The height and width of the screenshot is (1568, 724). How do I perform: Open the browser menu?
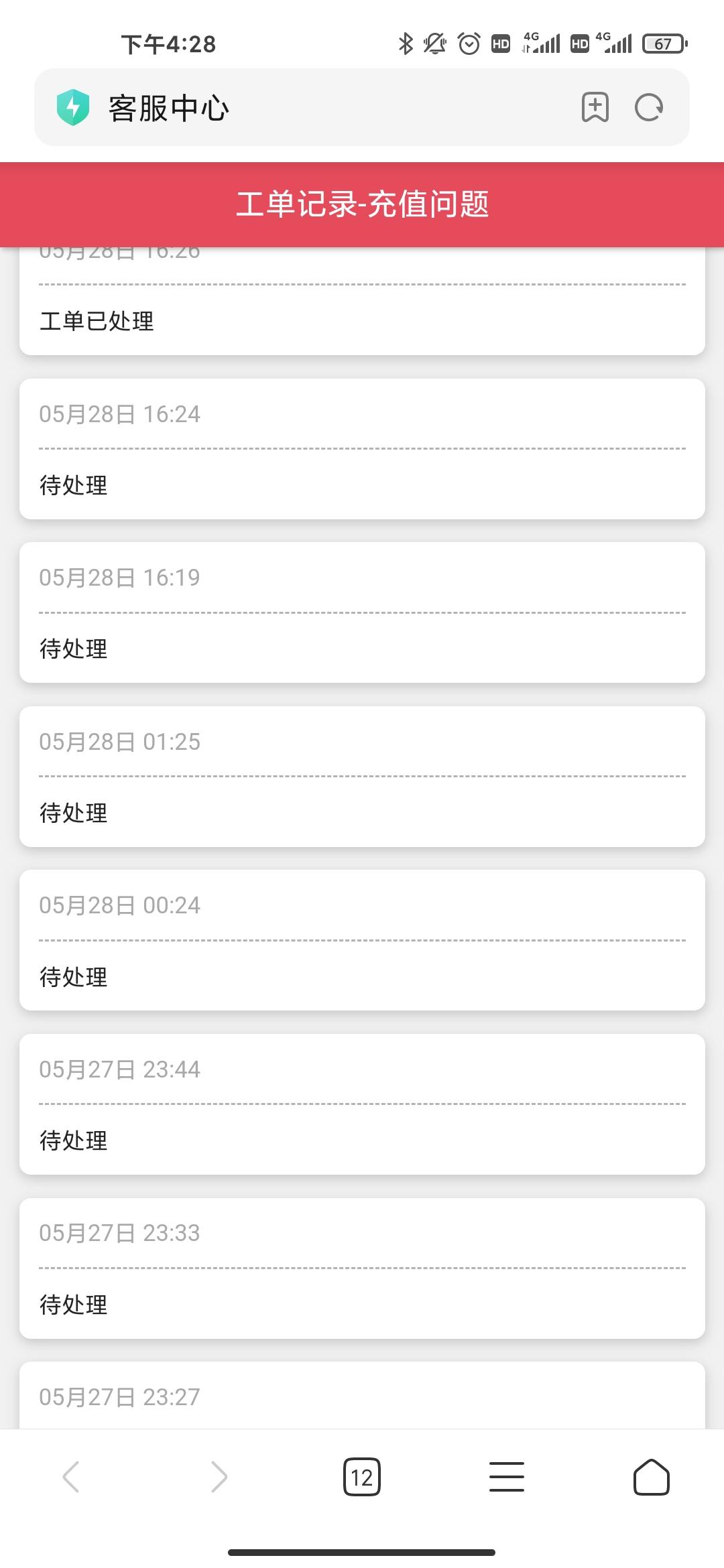coord(507,1477)
